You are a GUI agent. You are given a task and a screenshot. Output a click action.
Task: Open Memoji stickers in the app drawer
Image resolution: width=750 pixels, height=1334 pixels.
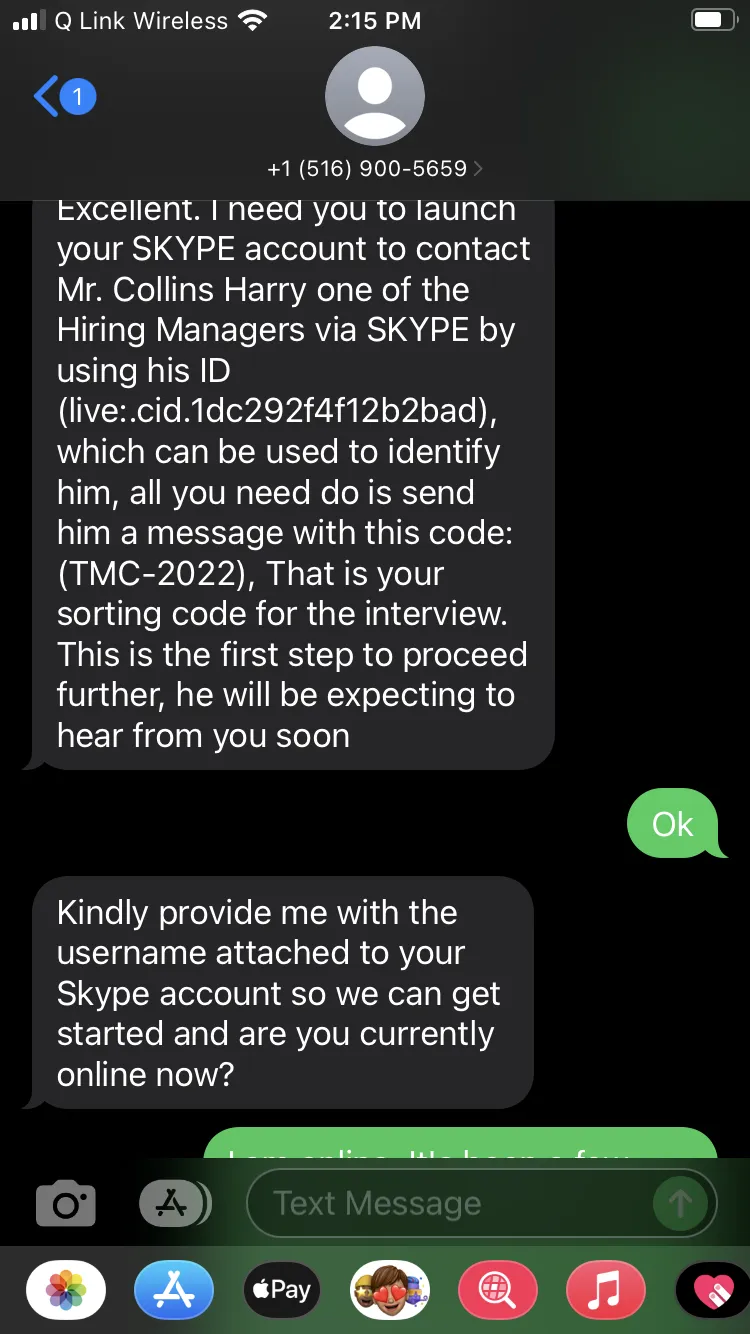390,1290
